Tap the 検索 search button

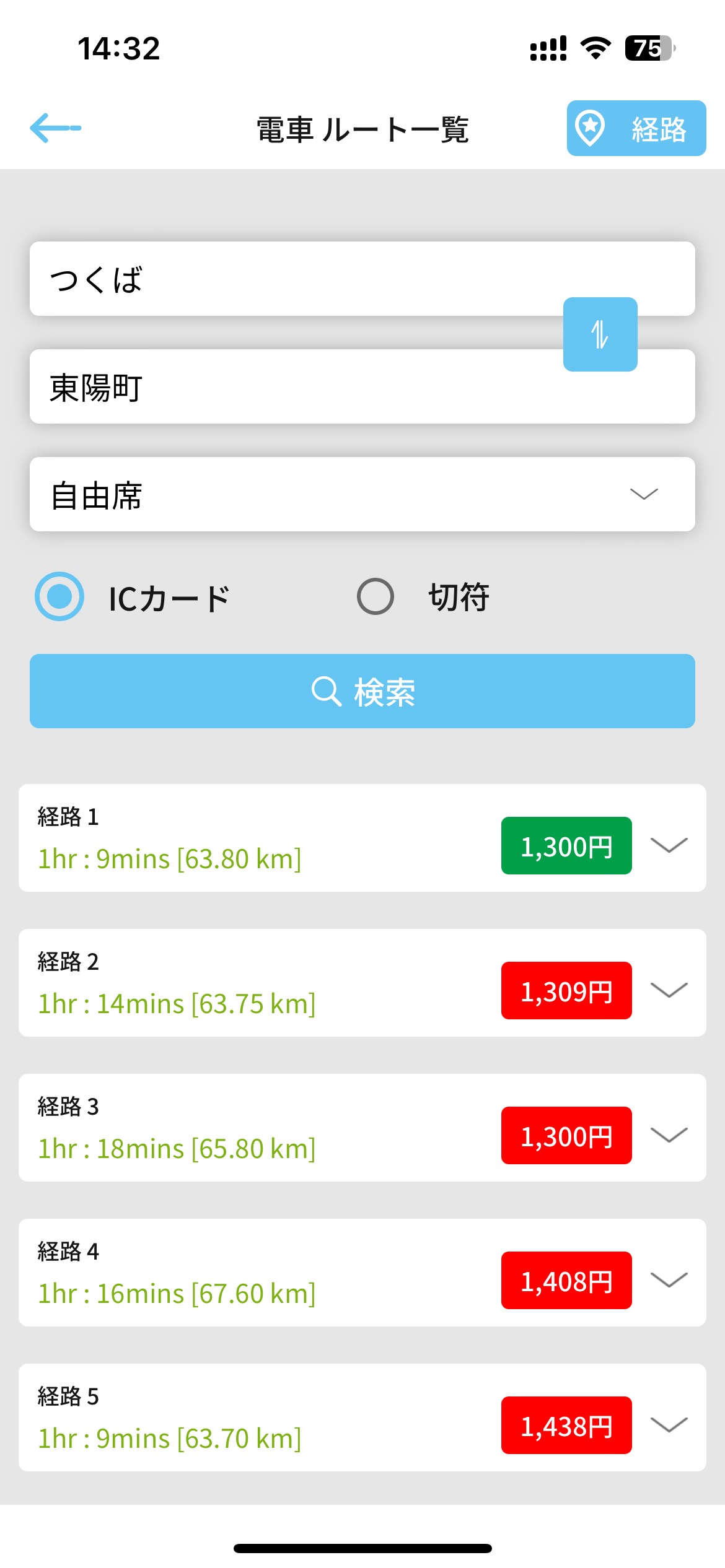(x=362, y=691)
